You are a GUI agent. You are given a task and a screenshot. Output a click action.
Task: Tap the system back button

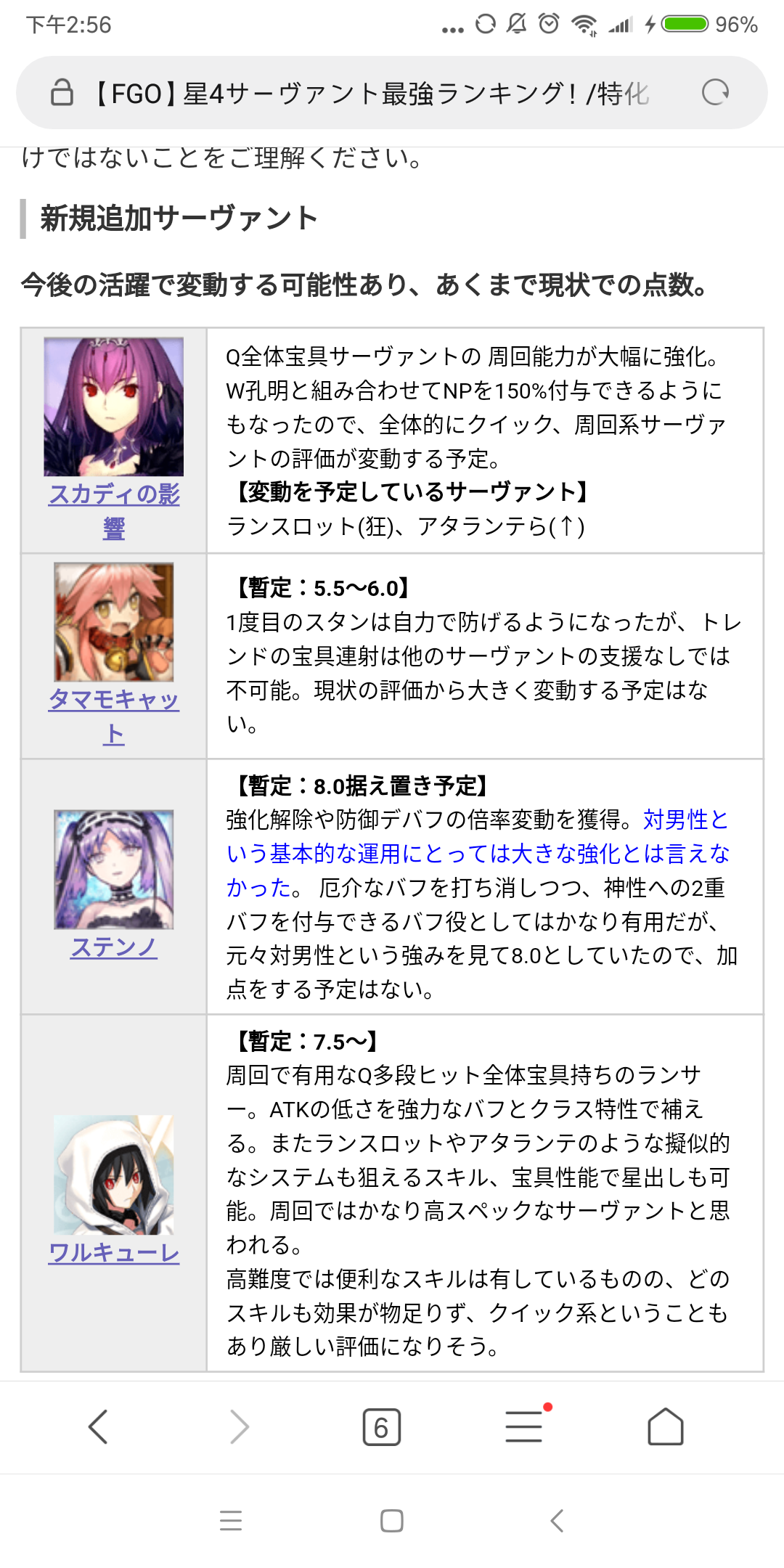pyautogui.click(x=557, y=1520)
